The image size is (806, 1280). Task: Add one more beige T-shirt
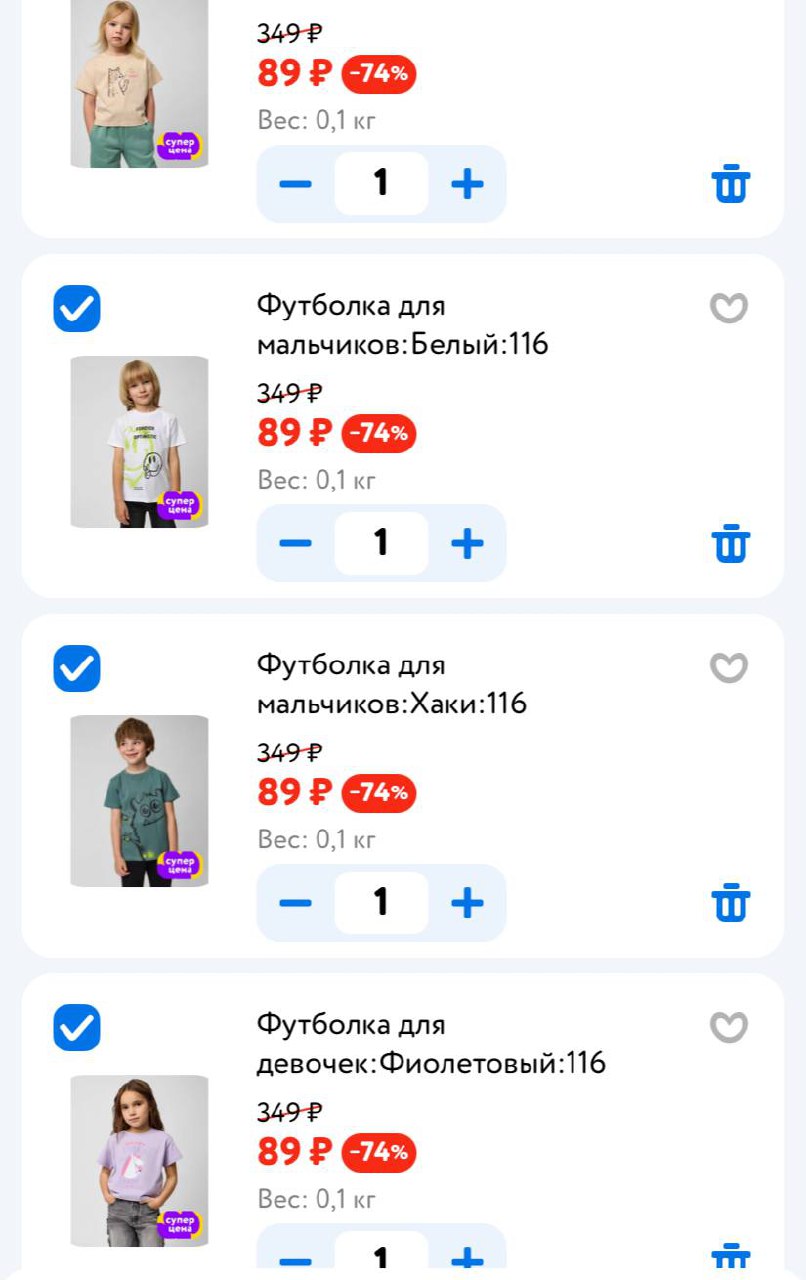click(467, 184)
